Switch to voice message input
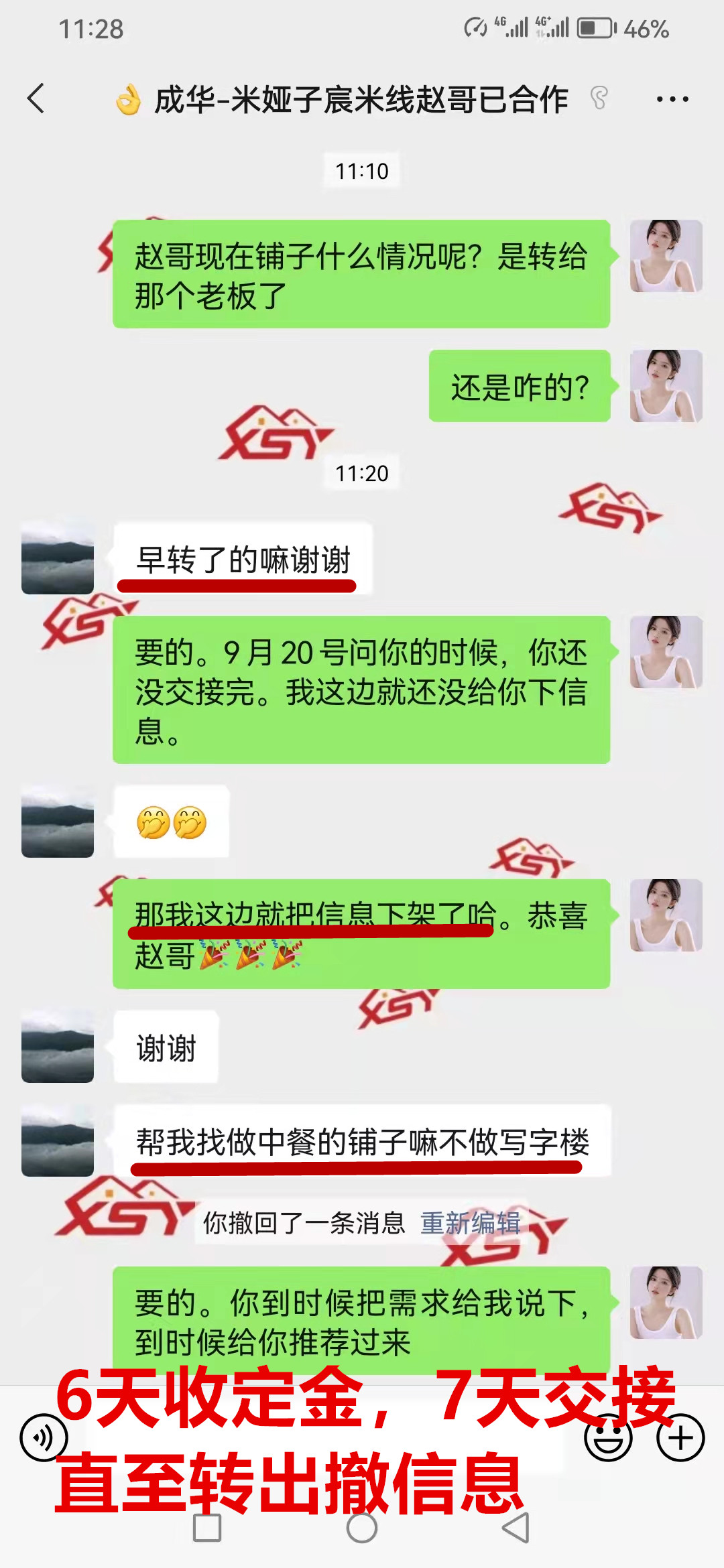Image resolution: width=724 pixels, height=1568 pixels. (x=44, y=1437)
